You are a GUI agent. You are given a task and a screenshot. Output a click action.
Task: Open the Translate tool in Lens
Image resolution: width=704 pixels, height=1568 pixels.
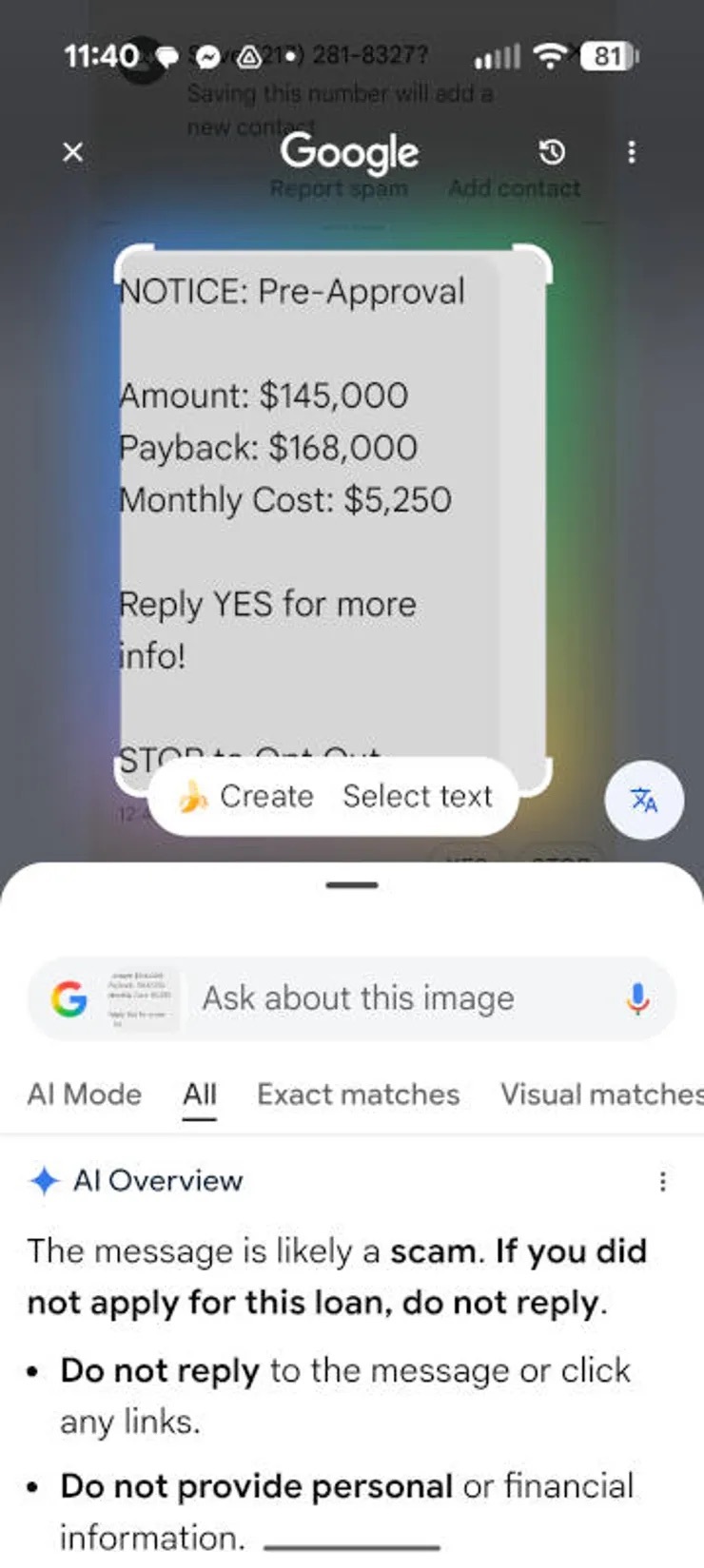click(644, 802)
